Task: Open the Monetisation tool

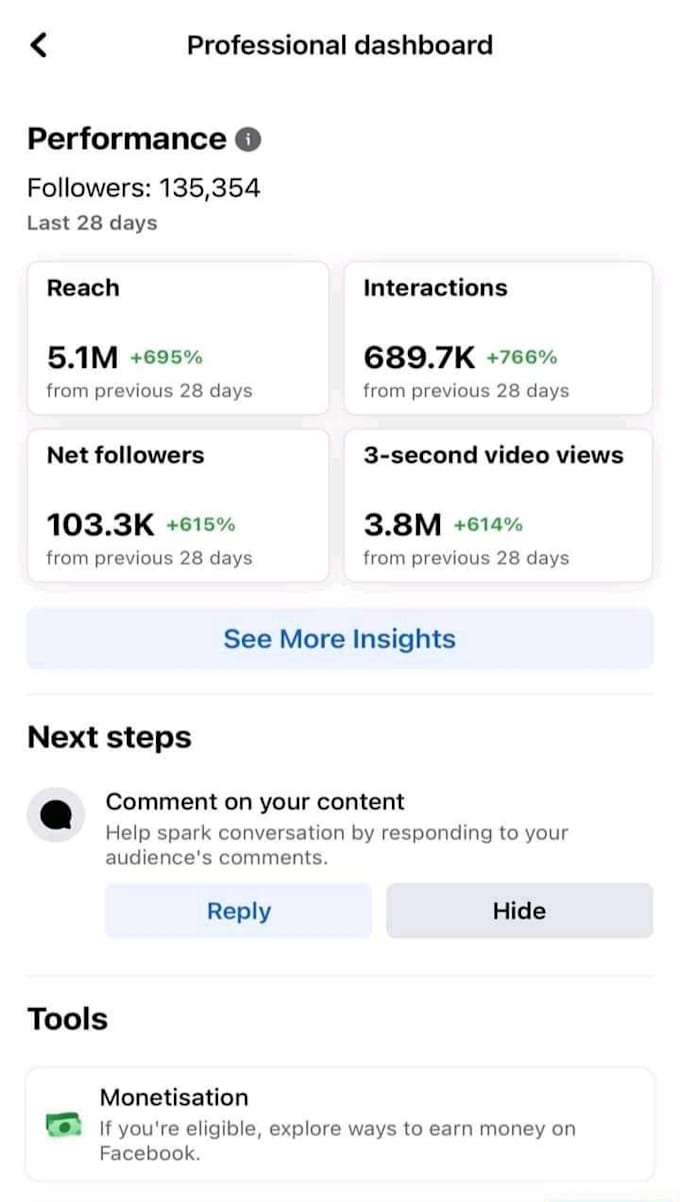Action: tap(339, 1124)
